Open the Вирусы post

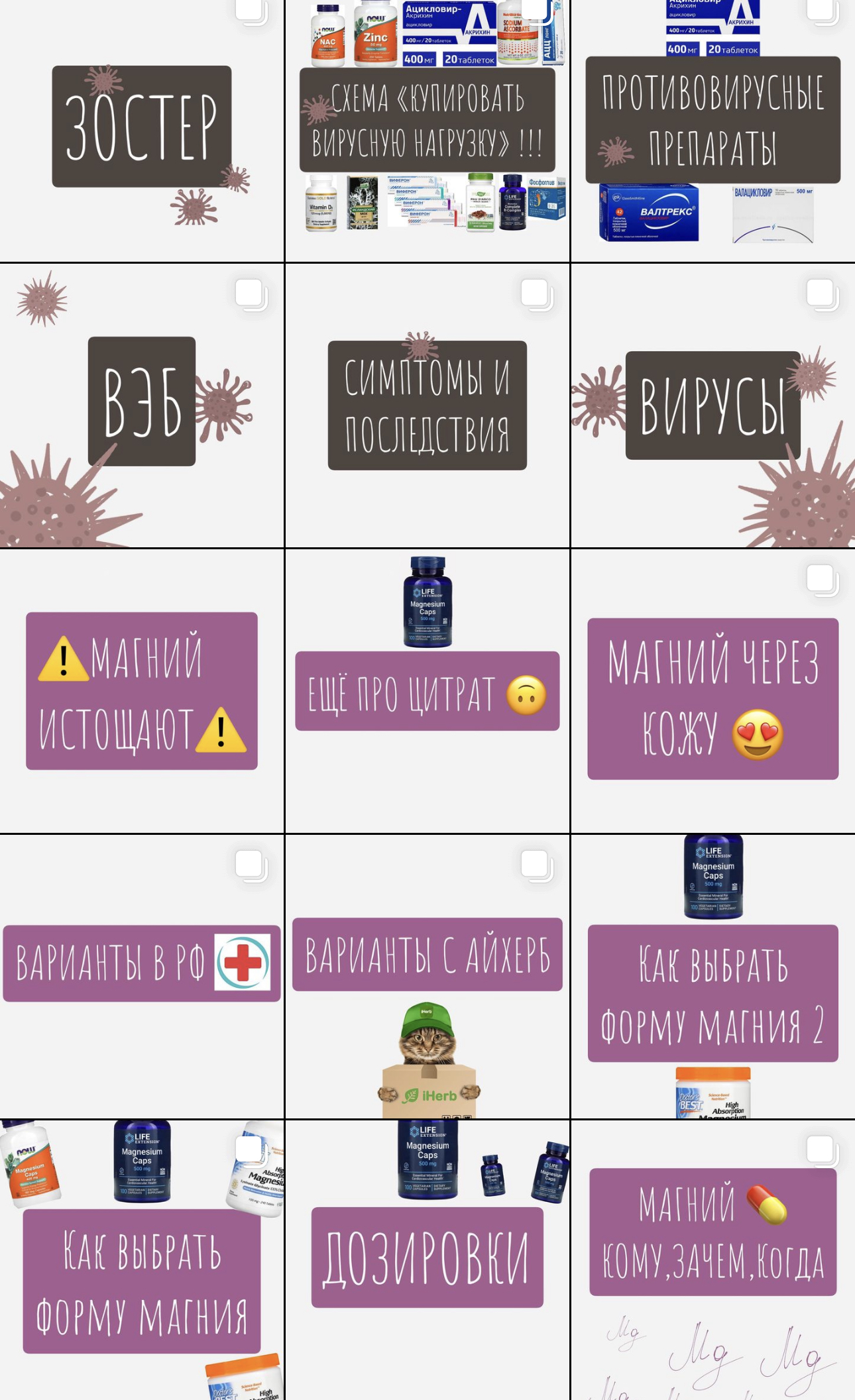click(x=712, y=405)
